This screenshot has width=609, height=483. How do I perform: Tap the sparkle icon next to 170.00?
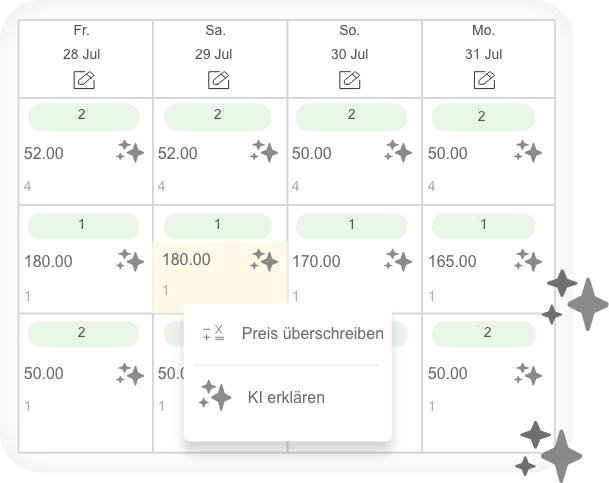coord(398,260)
